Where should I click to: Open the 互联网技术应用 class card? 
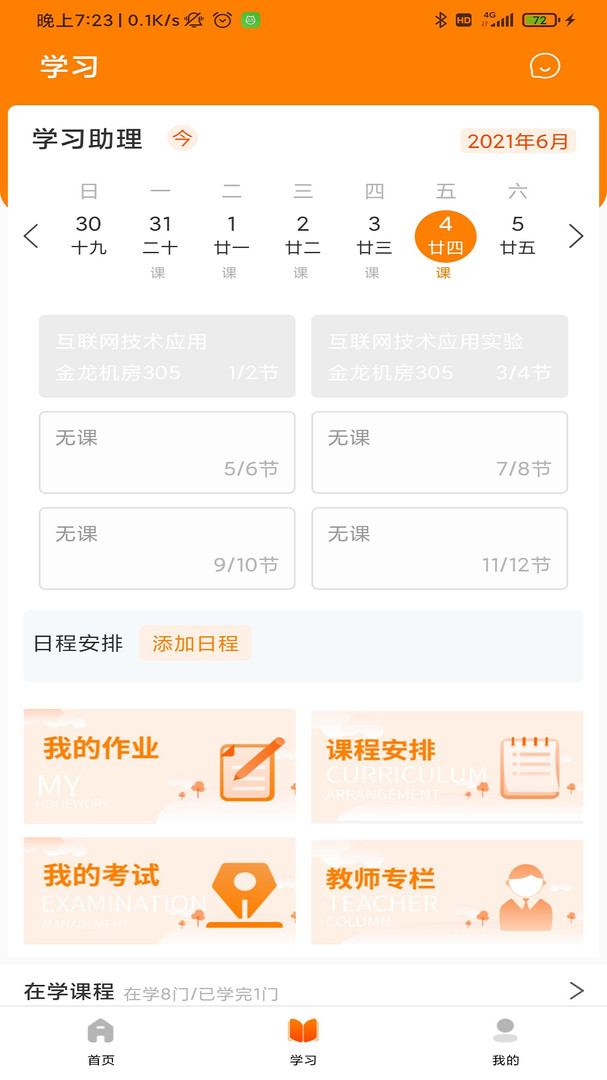(x=167, y=357)
